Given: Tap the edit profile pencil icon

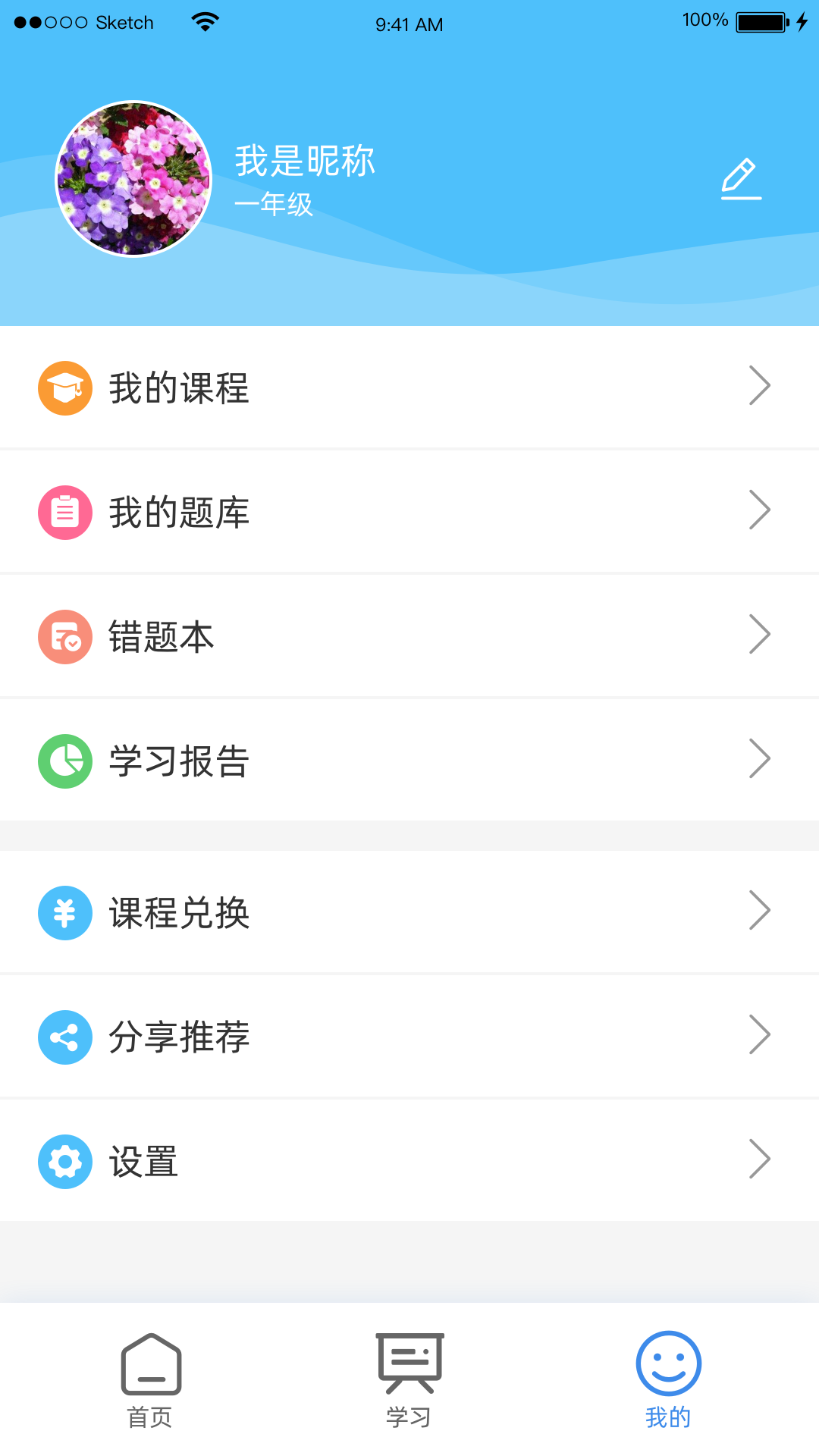Looking at the screenshot, I should tap(741, 179).
